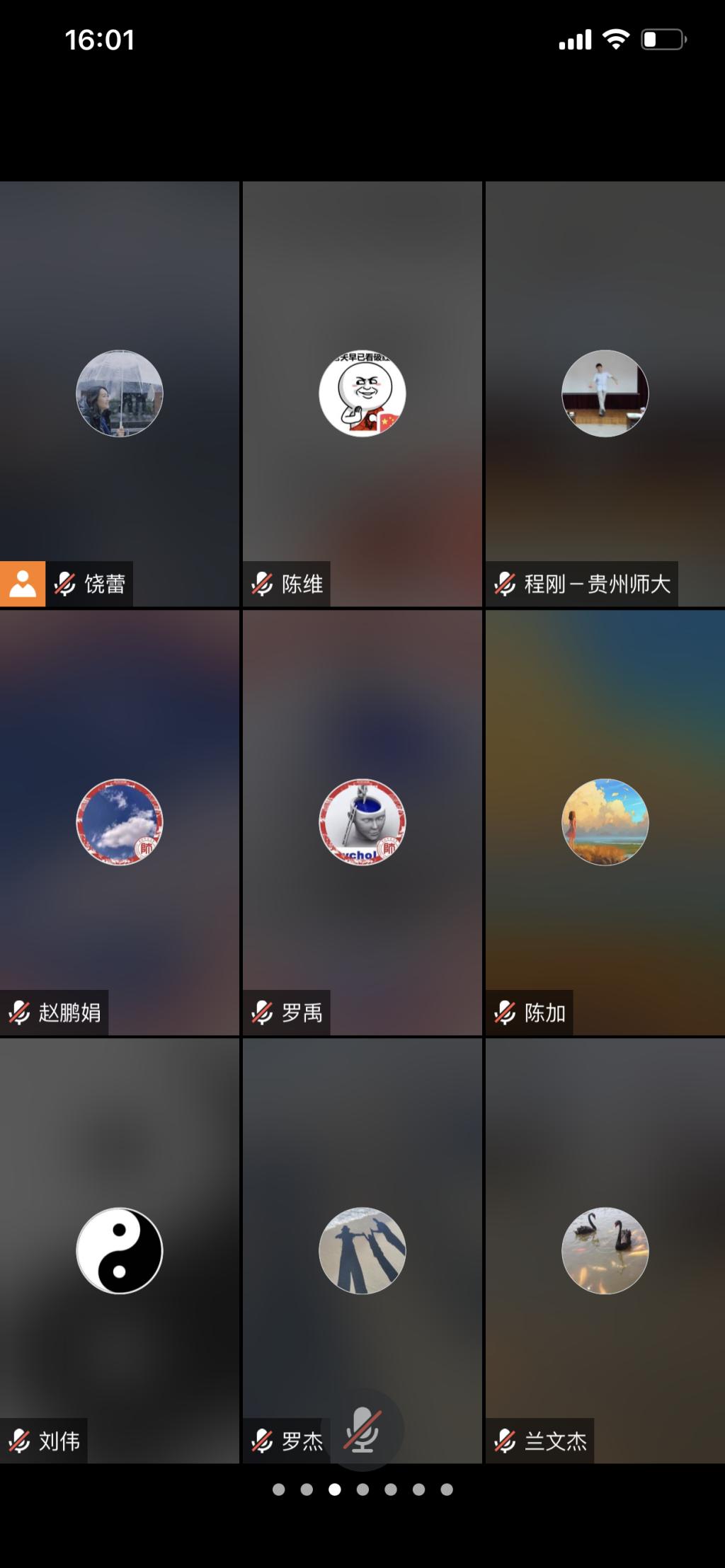Unmute with the floating microphone button

pyautogui.click(x=362, y=1430)
